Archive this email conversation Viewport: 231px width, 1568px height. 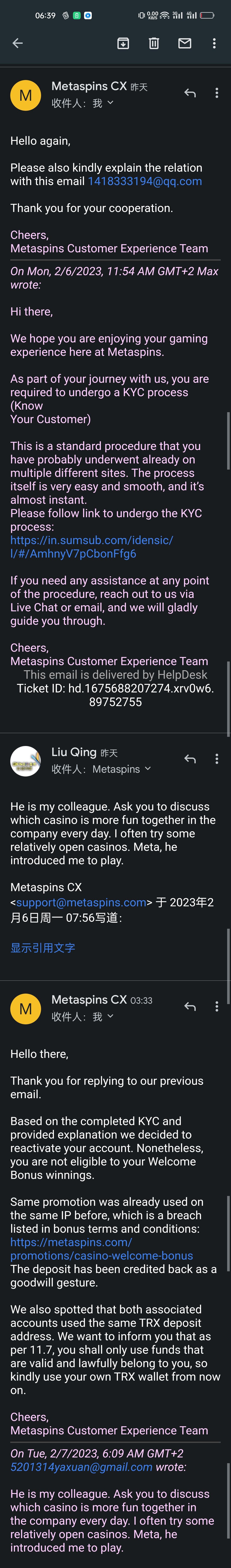coord(123,43)
